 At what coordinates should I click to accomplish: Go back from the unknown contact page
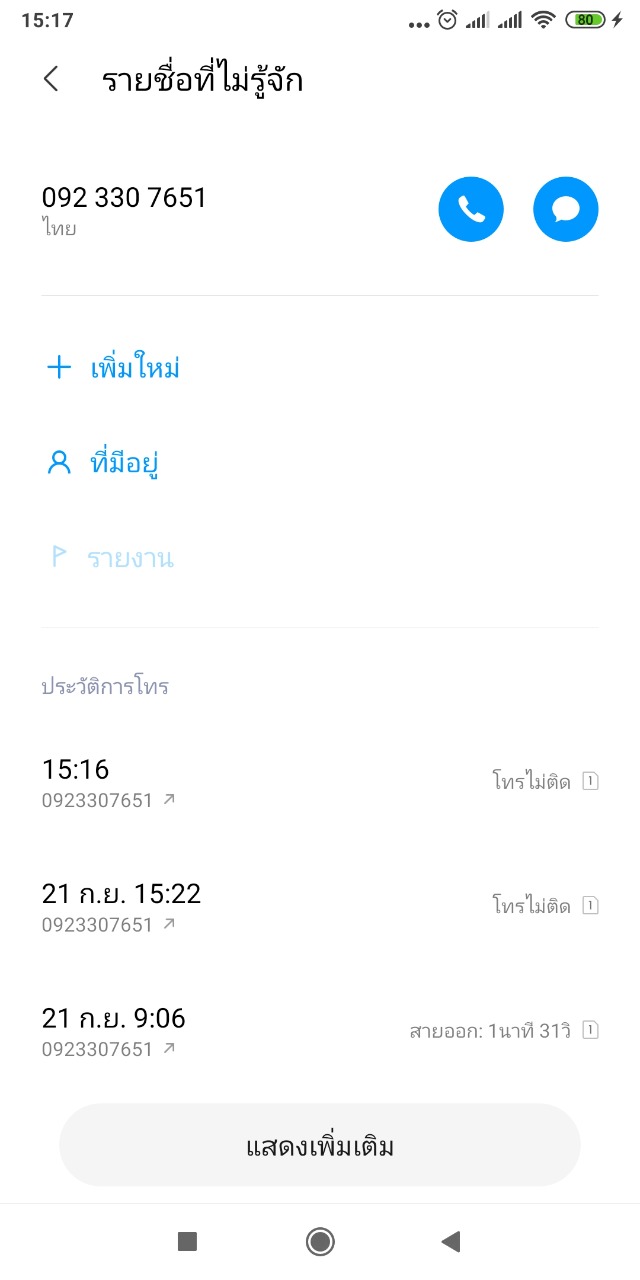pos(51,80)
